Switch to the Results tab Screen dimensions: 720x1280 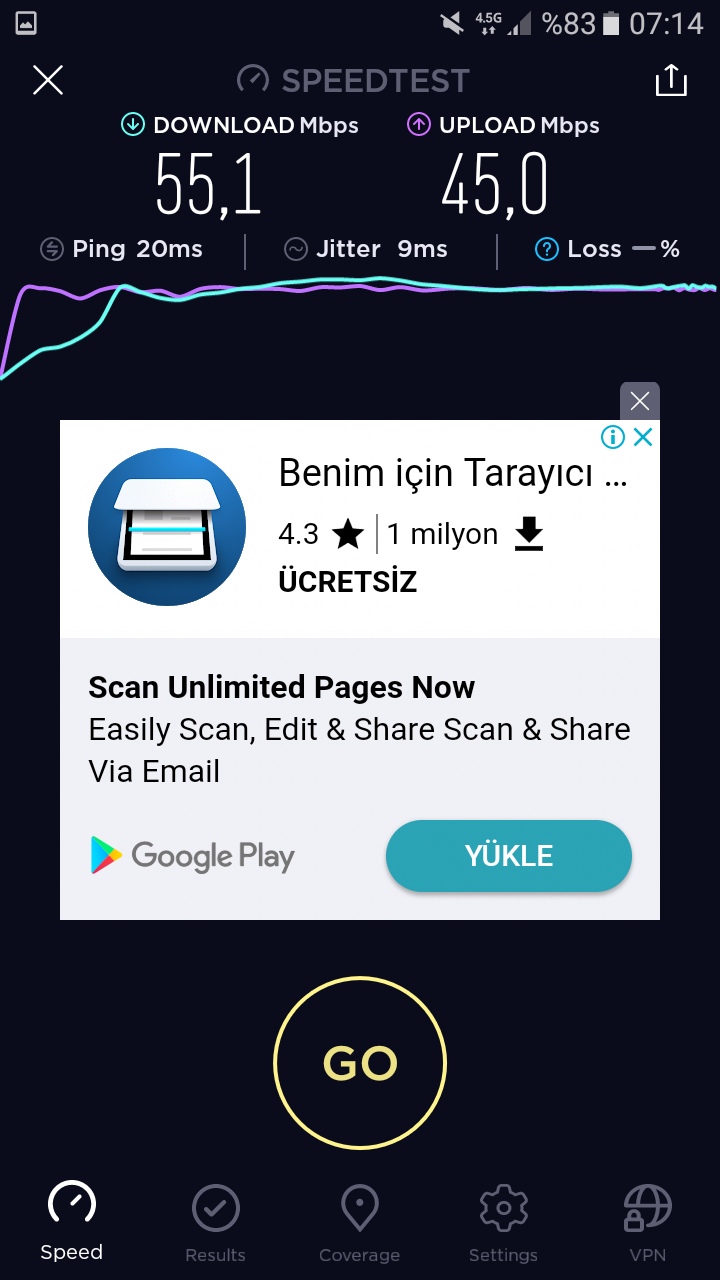tap(215, 1224)
